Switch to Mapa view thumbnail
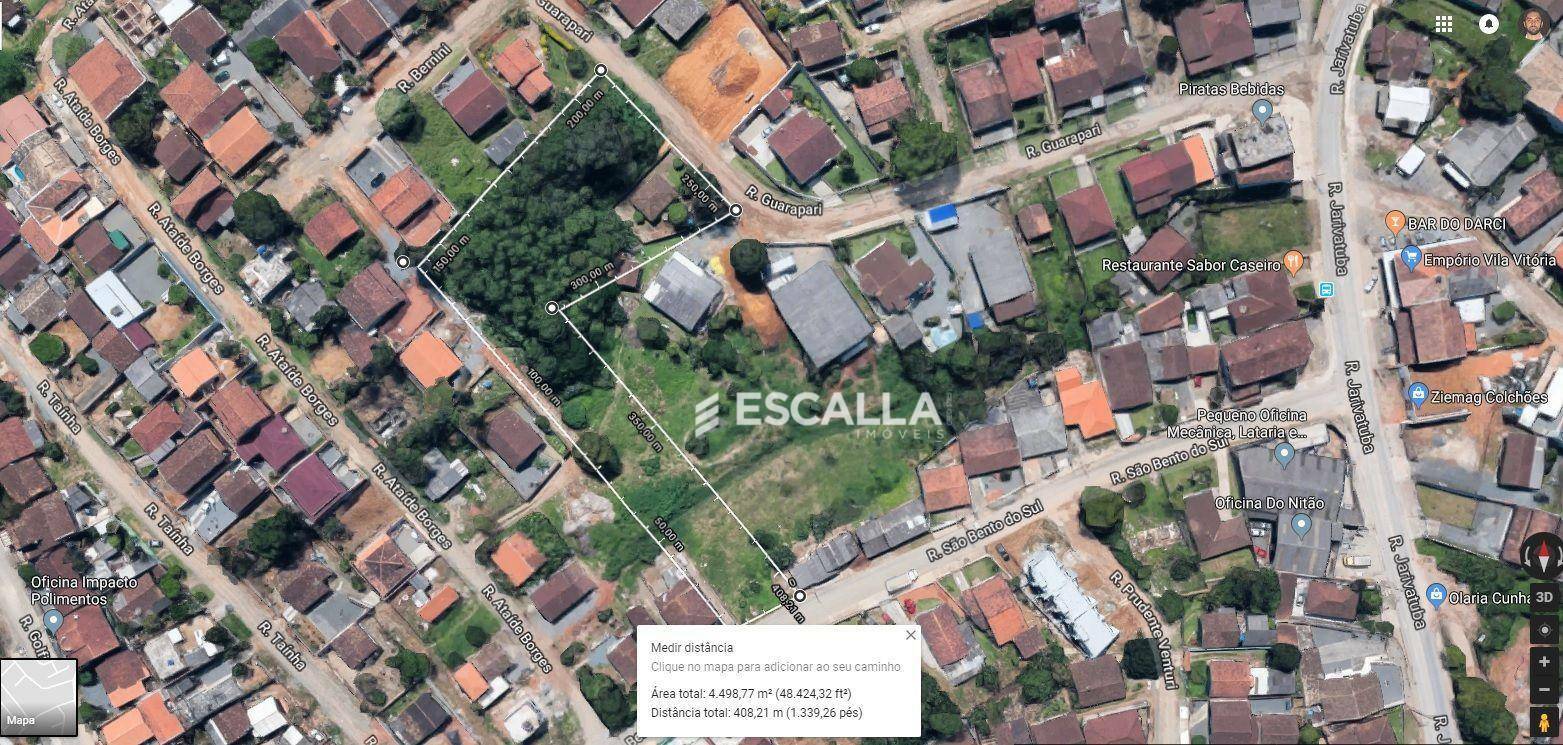This screenshot has height=745, width=1563. pyautogui.click(x=38, y=697)
